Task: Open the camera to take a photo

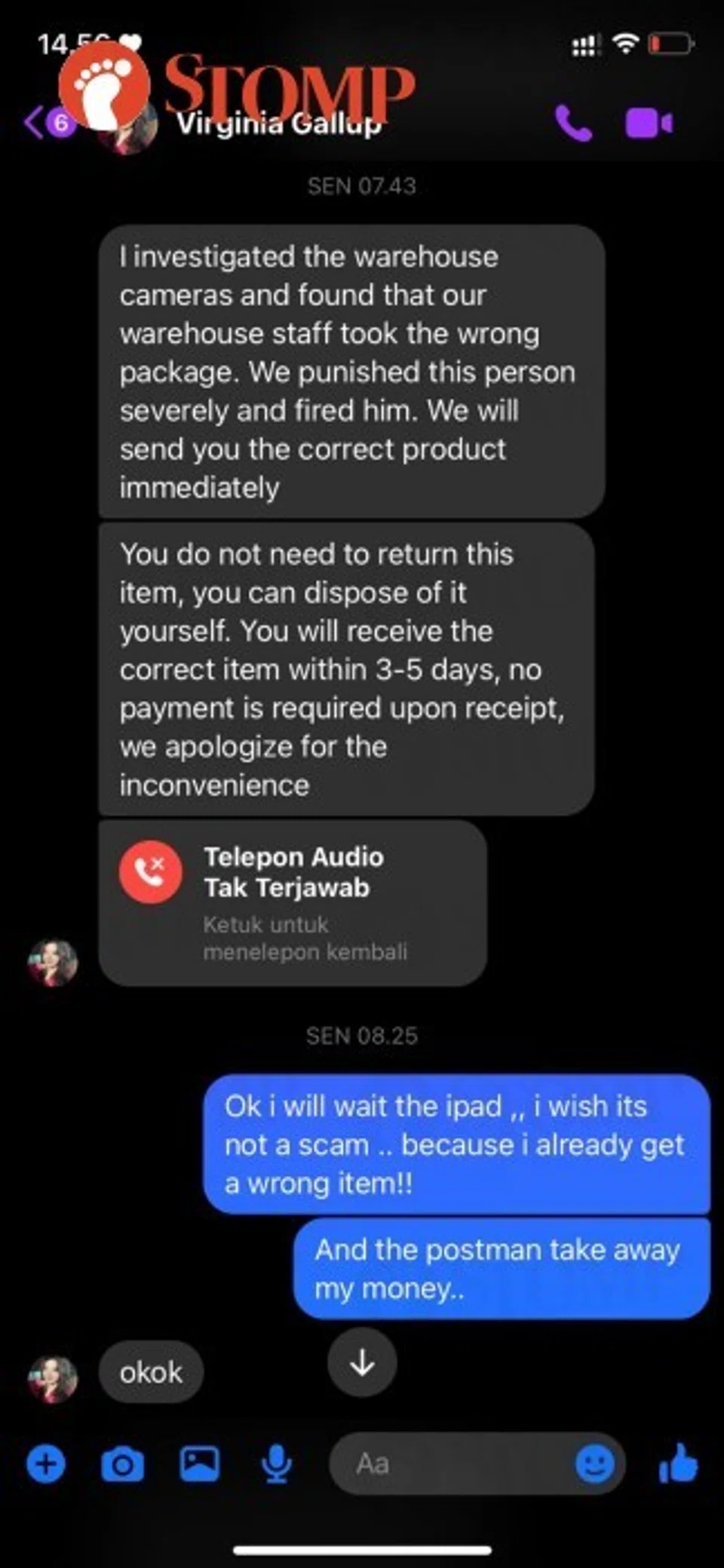Action: (122, 1465)
